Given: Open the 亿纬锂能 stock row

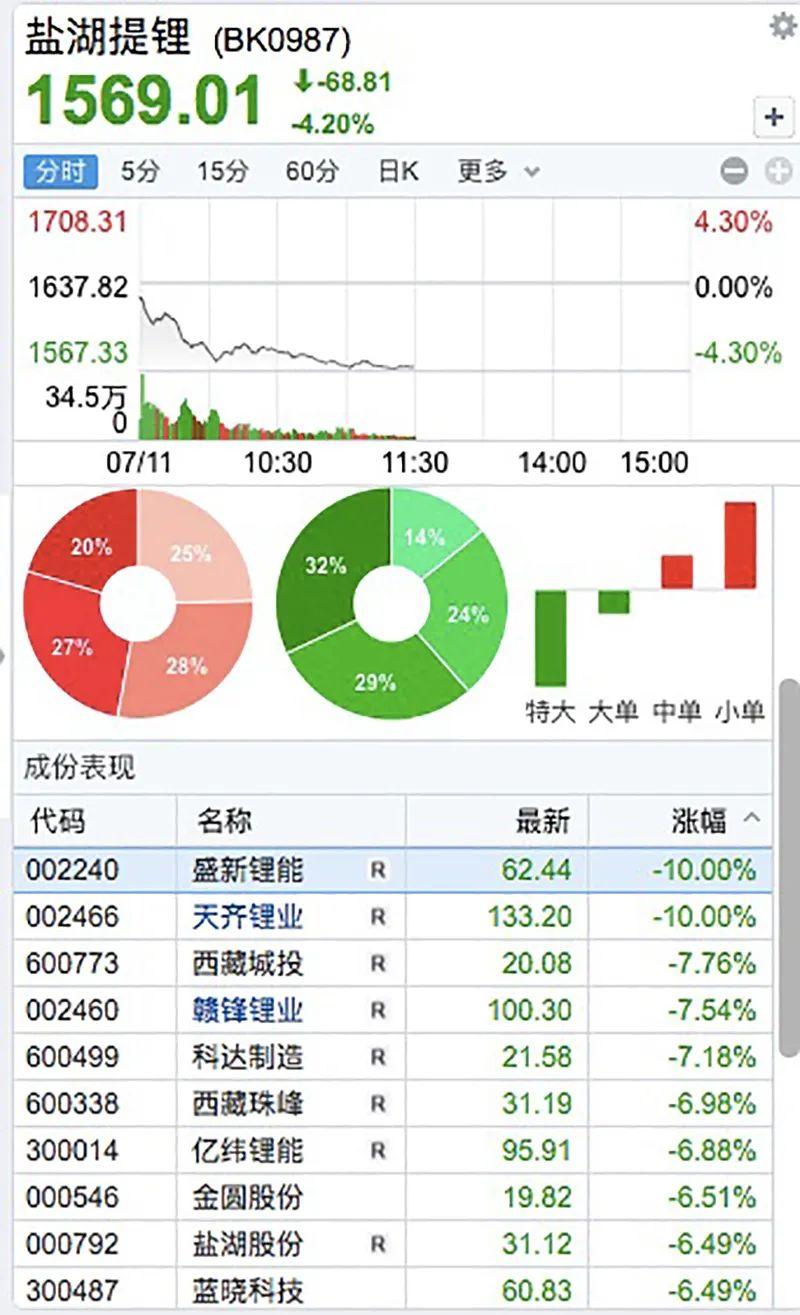Looking at the screenshot, I should [x=247, y=1151].
